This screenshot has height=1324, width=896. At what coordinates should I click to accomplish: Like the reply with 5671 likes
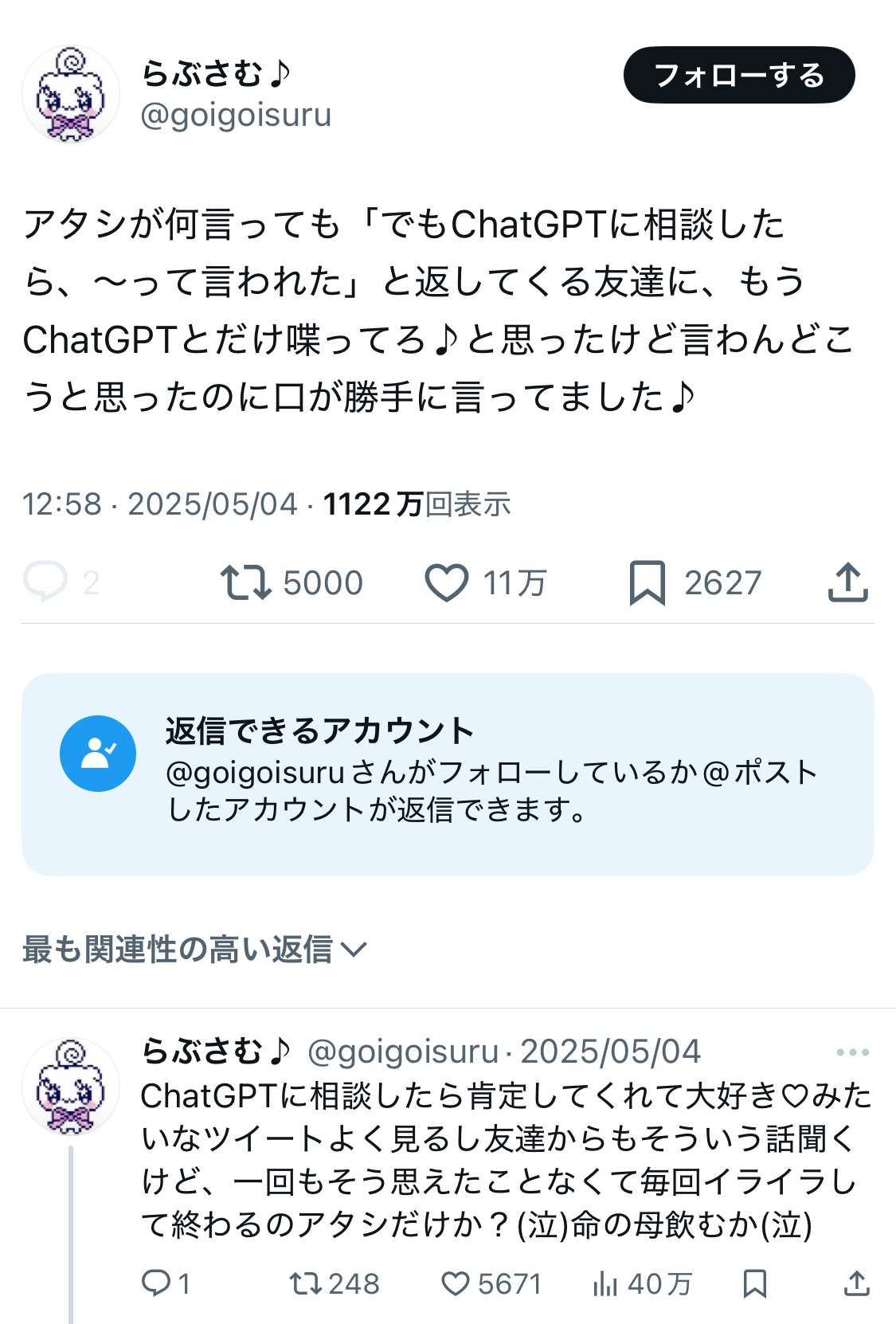point(456,1283)
